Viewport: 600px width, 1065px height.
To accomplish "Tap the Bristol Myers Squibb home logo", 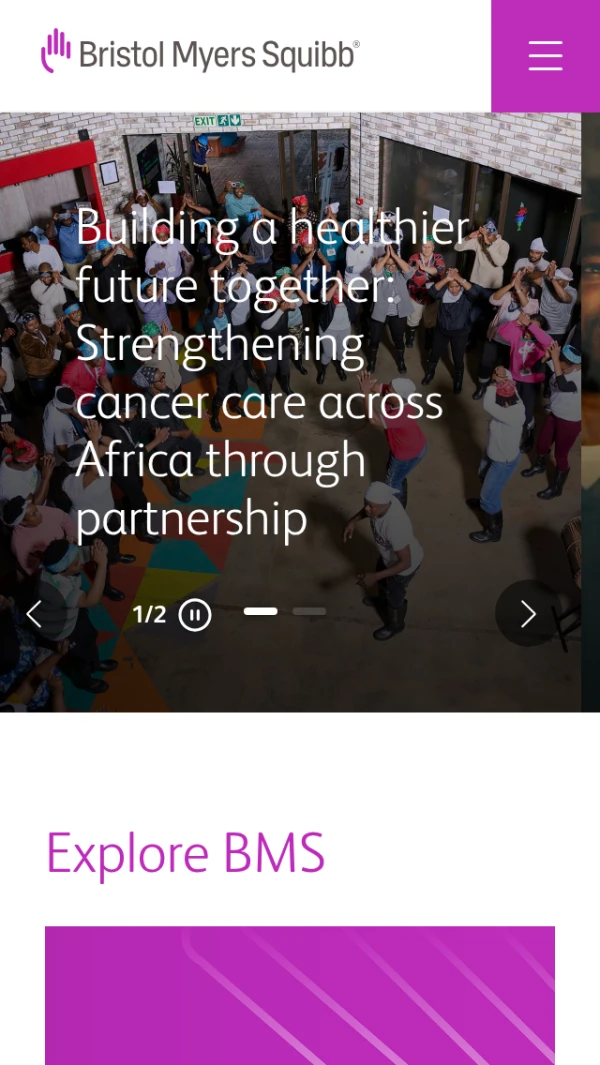I will [x=200, y=52].
